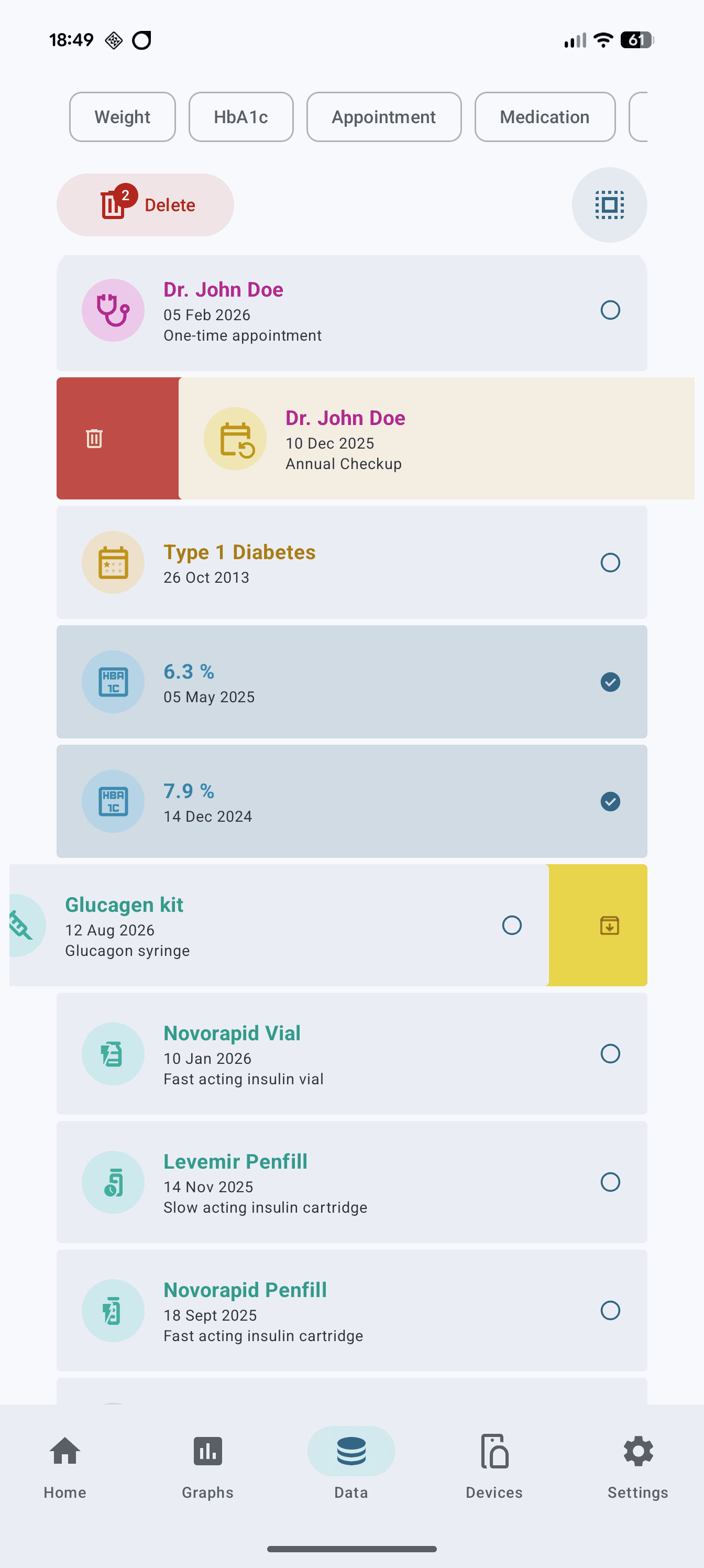
Task: Tap the red trash action on Annual Checkup
Action: (x=94, y=438)
